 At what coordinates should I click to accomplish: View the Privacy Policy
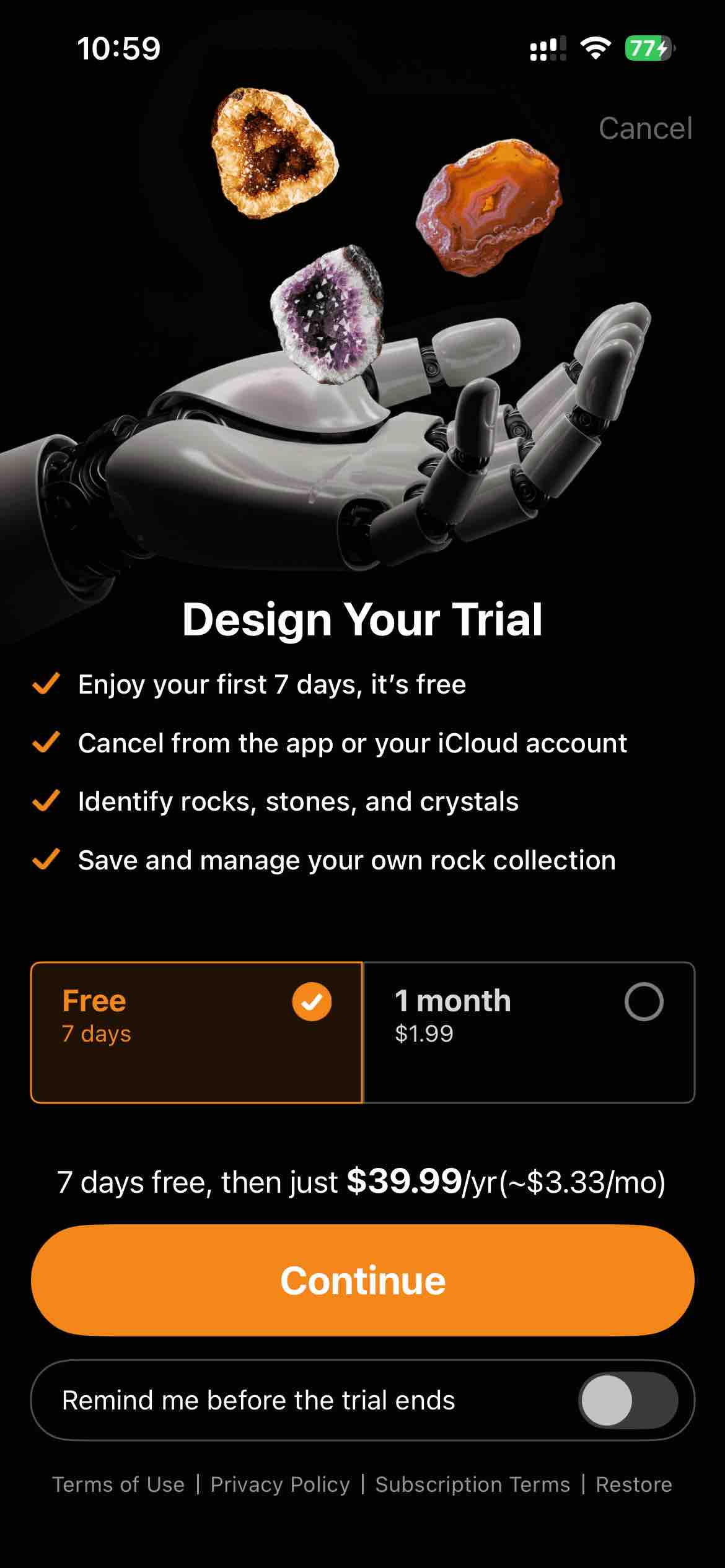click(280, 1484)
